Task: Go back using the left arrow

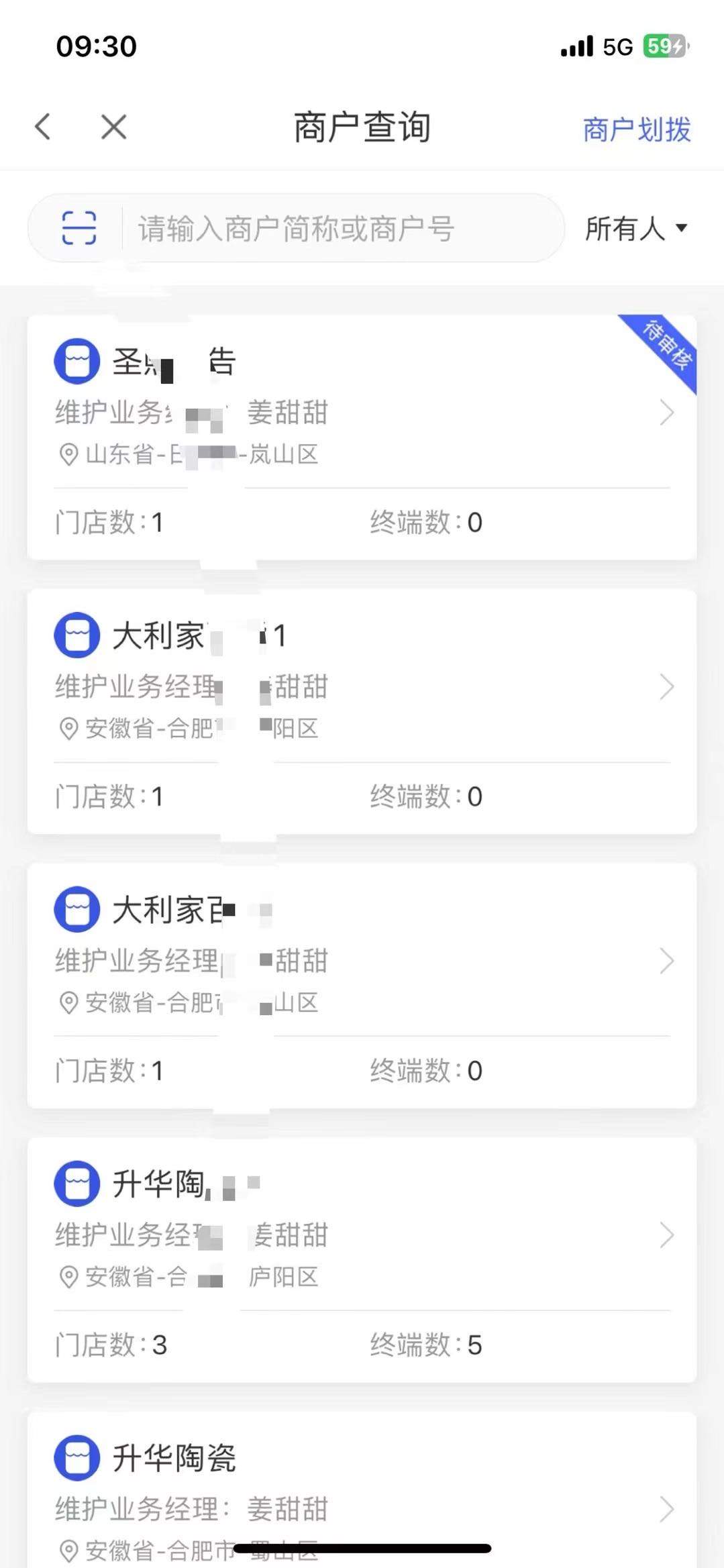Action: click(x=43, y=127)
